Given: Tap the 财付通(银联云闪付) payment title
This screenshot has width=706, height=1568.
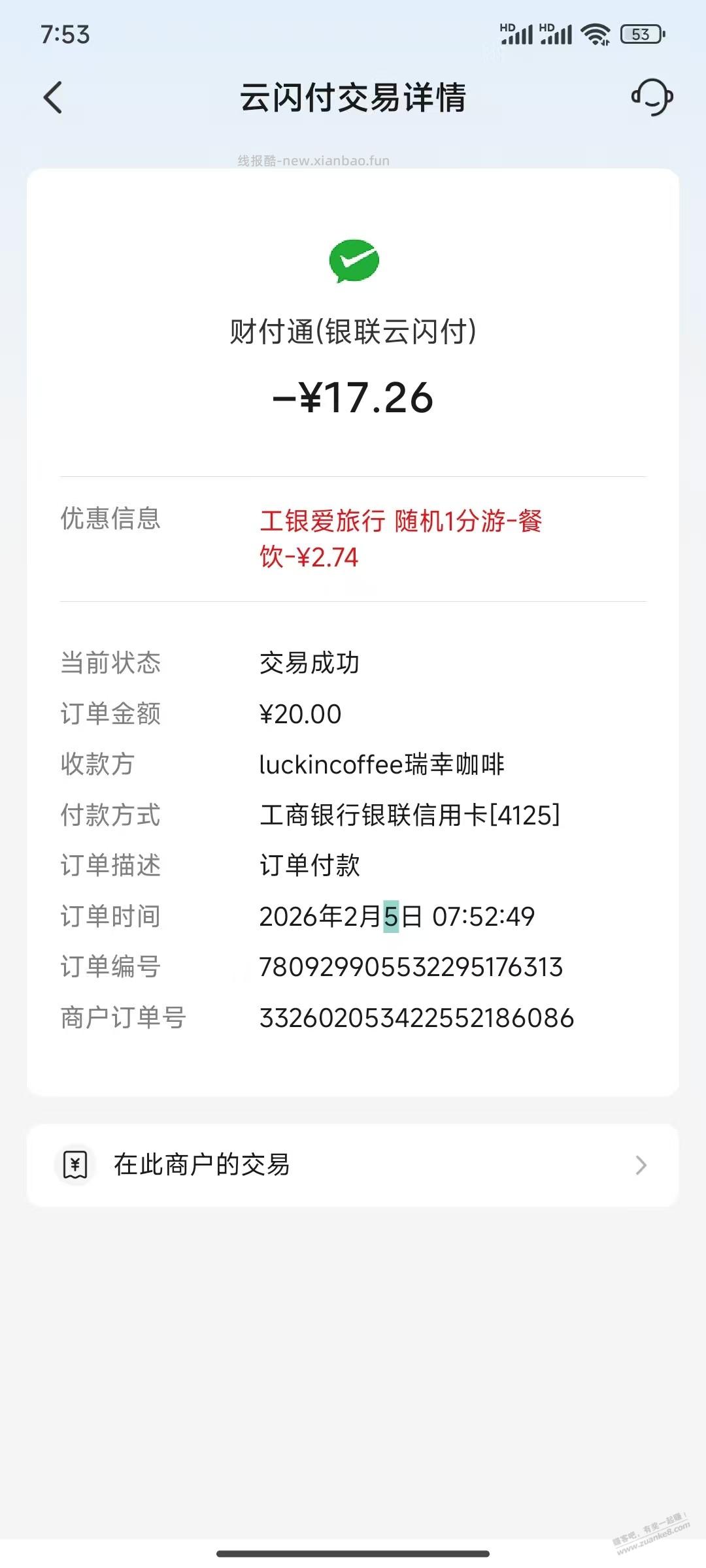Looking at the screenshot, I should pyautogui.click(x=352, y=331).
